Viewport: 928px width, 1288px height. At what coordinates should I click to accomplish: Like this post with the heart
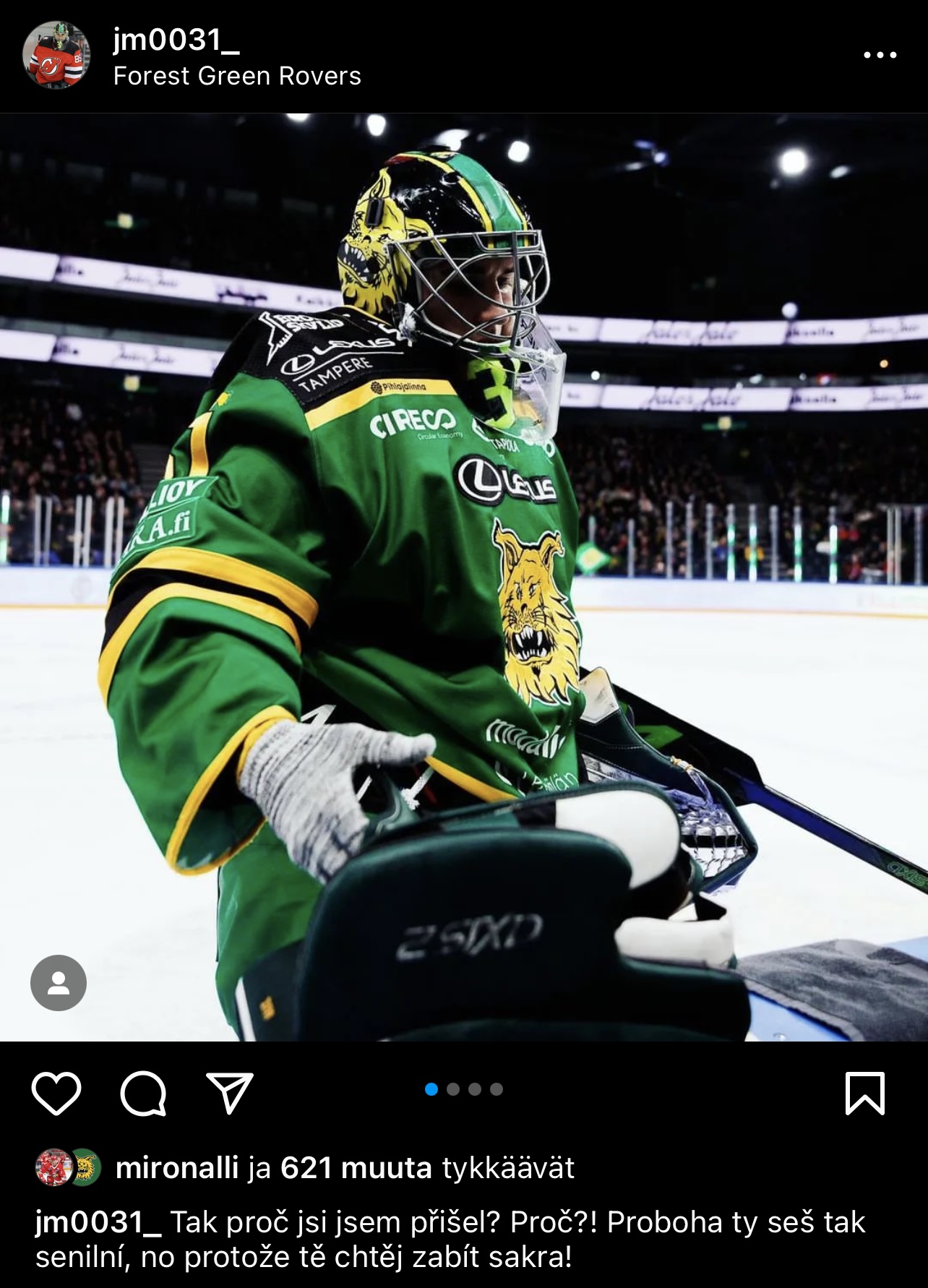coord(56,1092)
